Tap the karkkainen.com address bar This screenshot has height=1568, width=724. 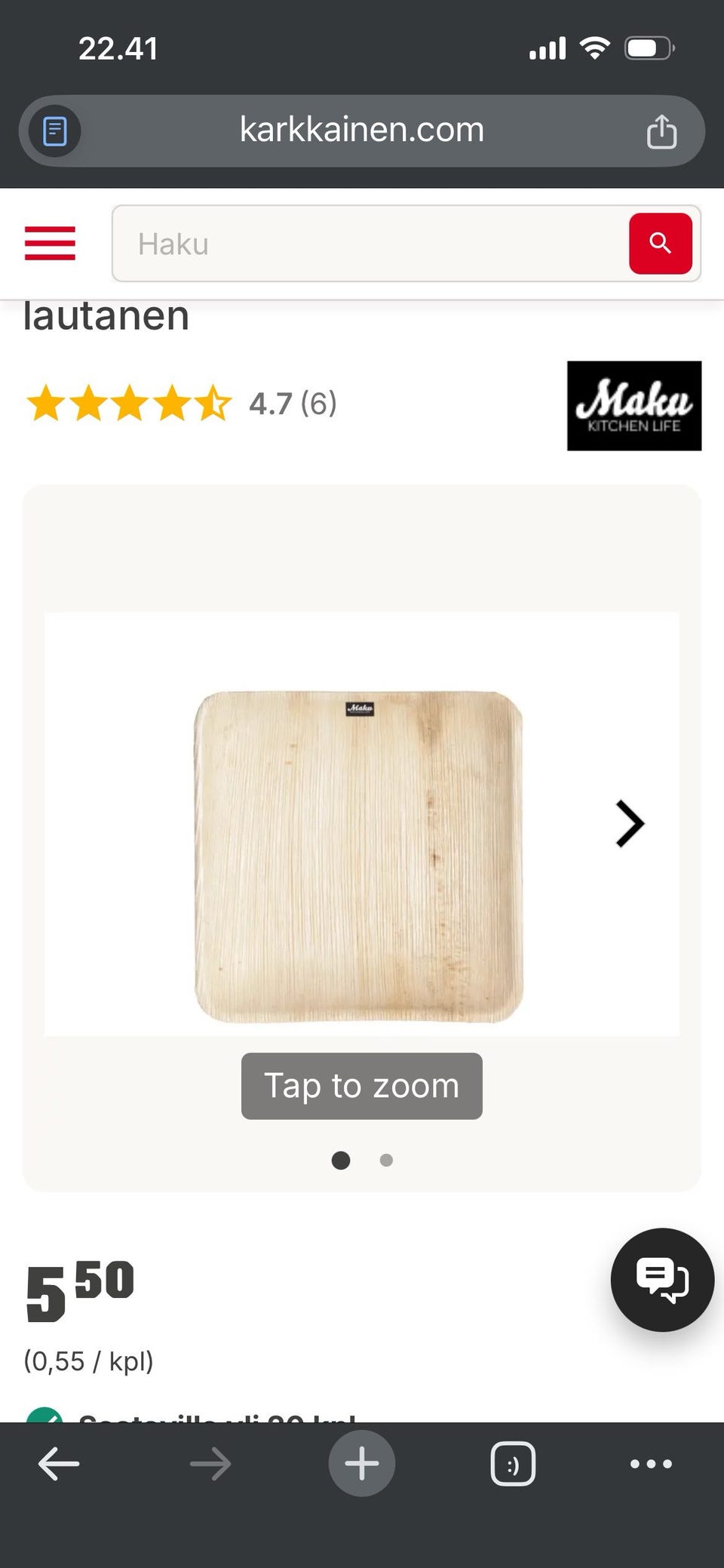[362, 130]
